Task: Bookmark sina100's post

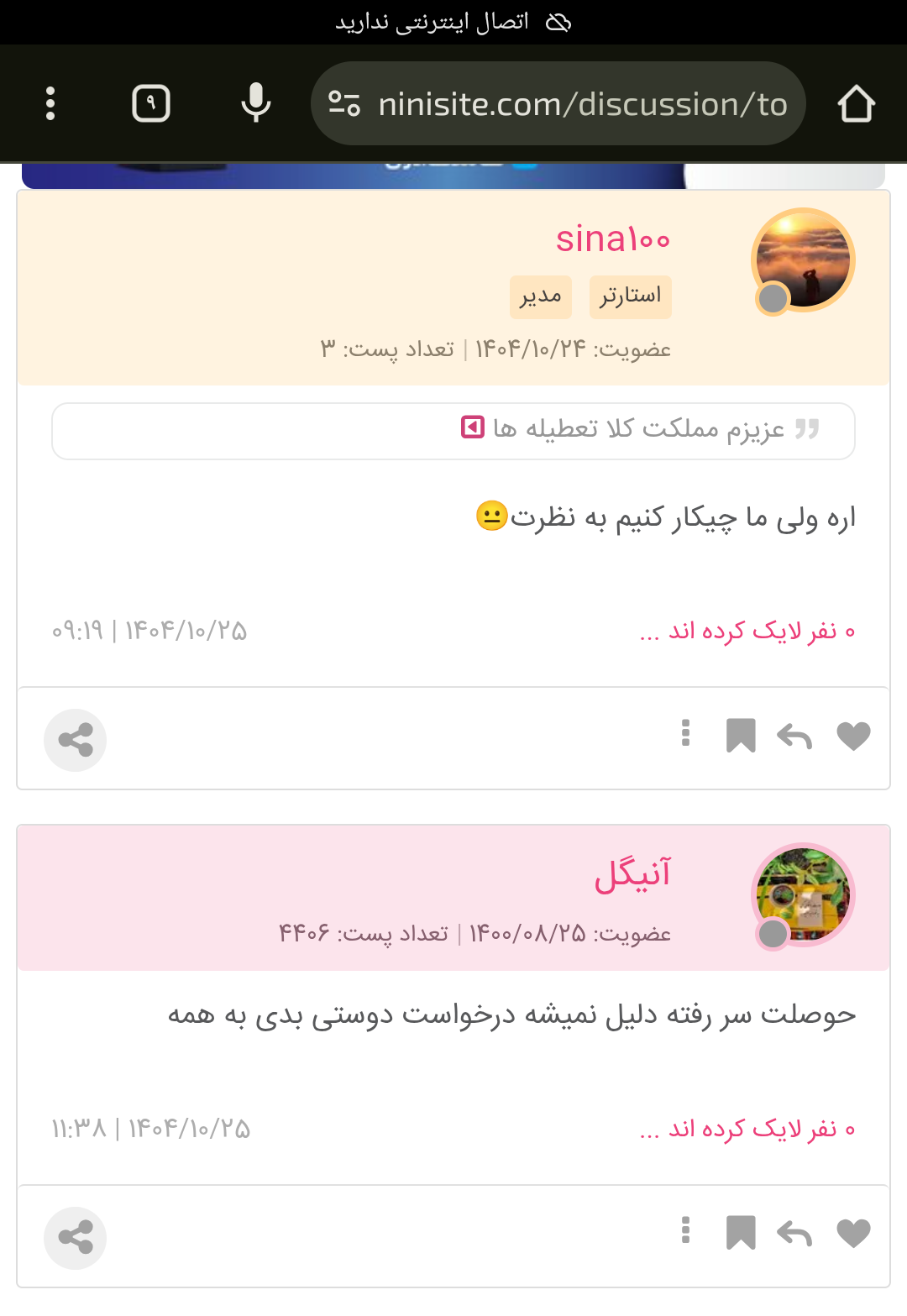Action: tap(741, 736)
